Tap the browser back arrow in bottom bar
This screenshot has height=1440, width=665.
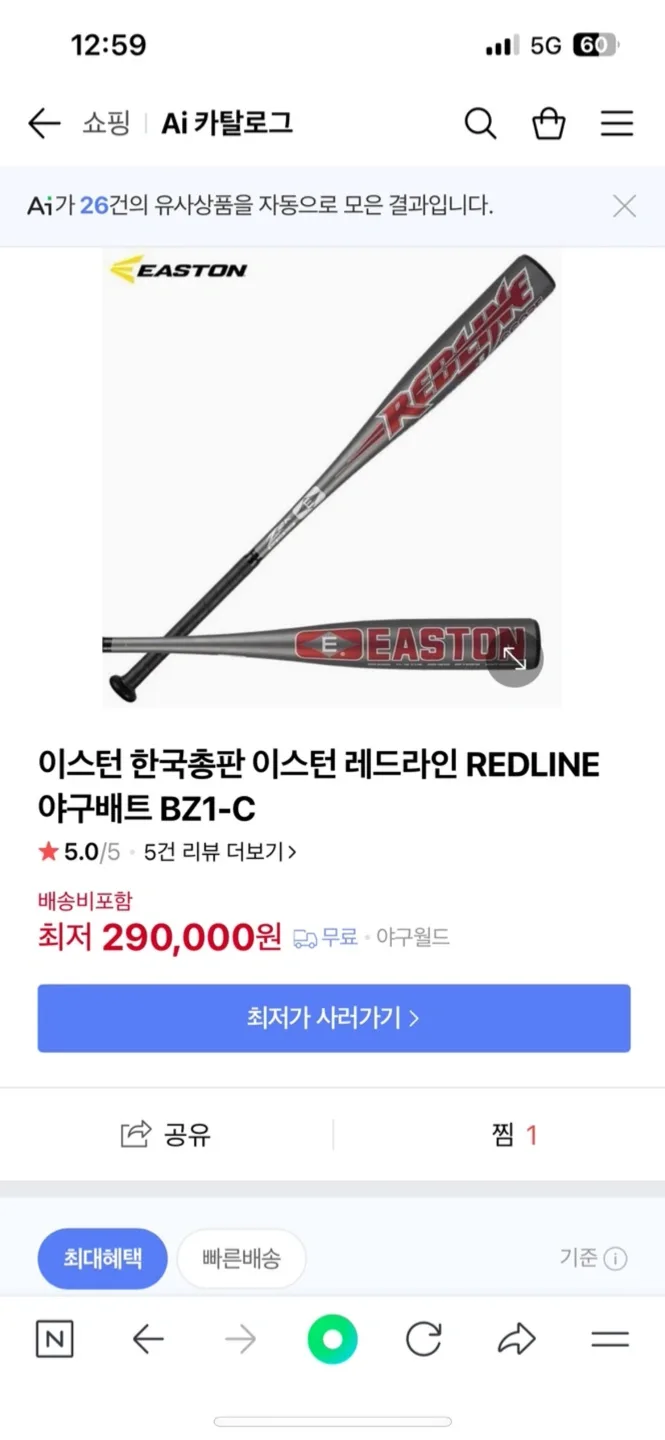(x=148, y=1339)
